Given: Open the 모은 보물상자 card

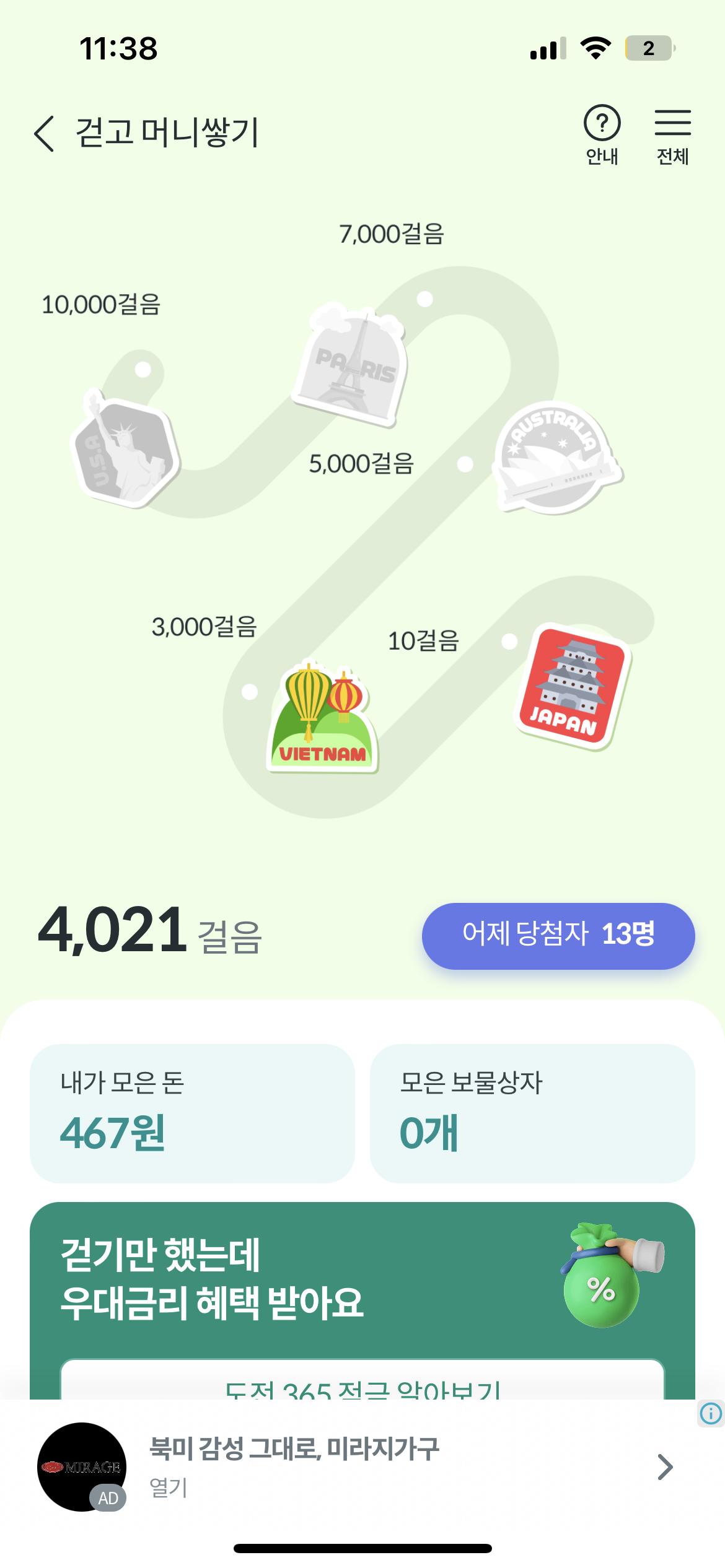Looking at the screenshot, I should 532,1113.
